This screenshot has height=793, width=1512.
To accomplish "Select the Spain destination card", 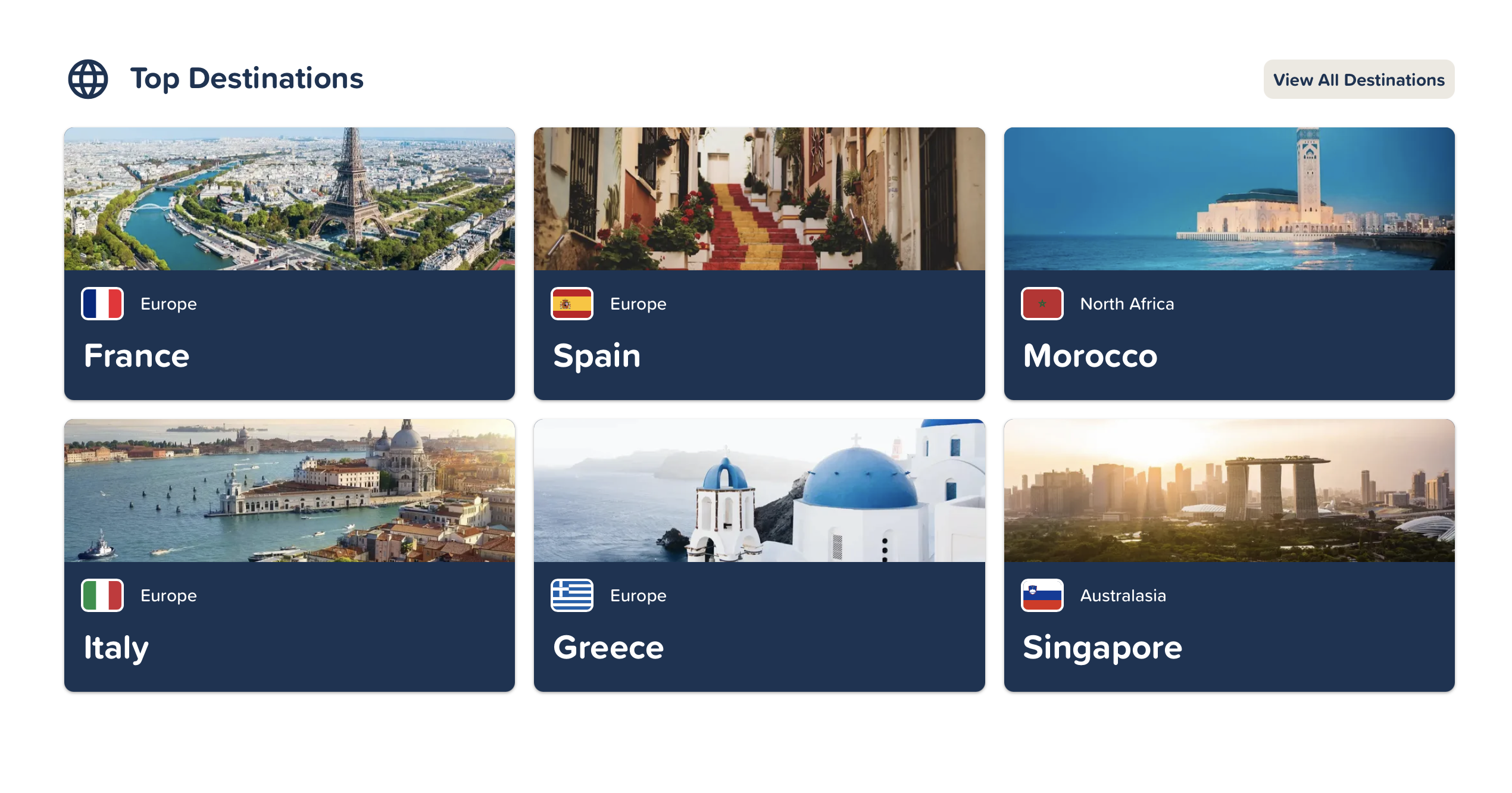I will pyautogui.click(x=759, y=263).
